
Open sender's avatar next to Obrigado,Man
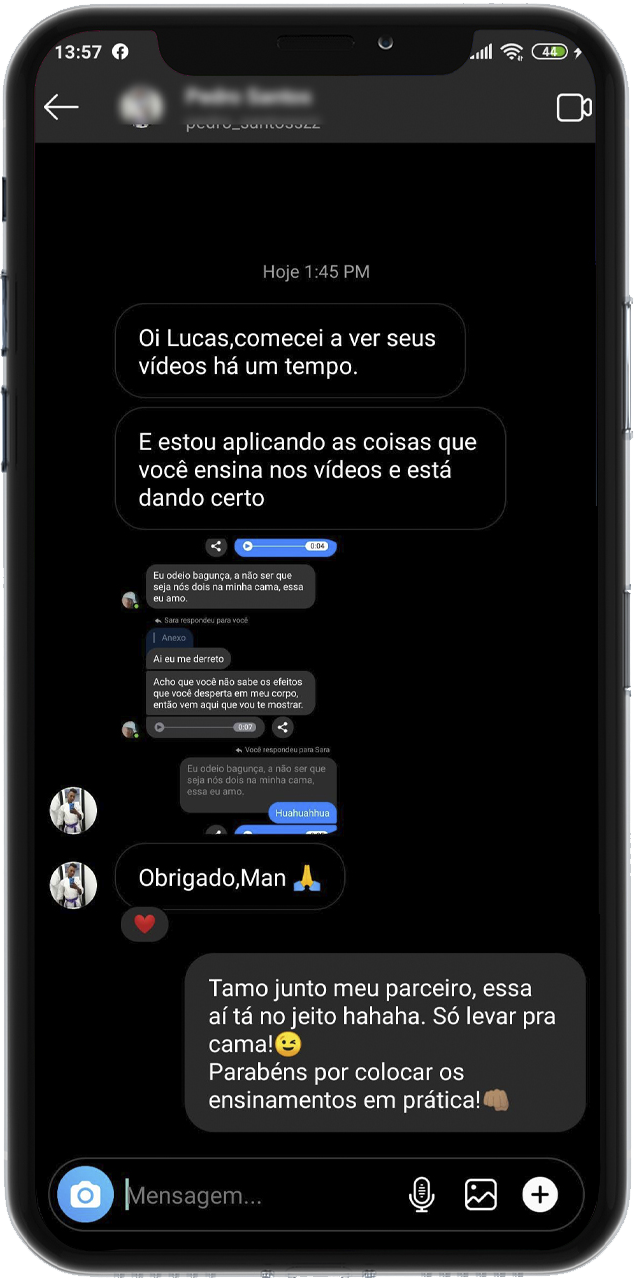(73, 885)
